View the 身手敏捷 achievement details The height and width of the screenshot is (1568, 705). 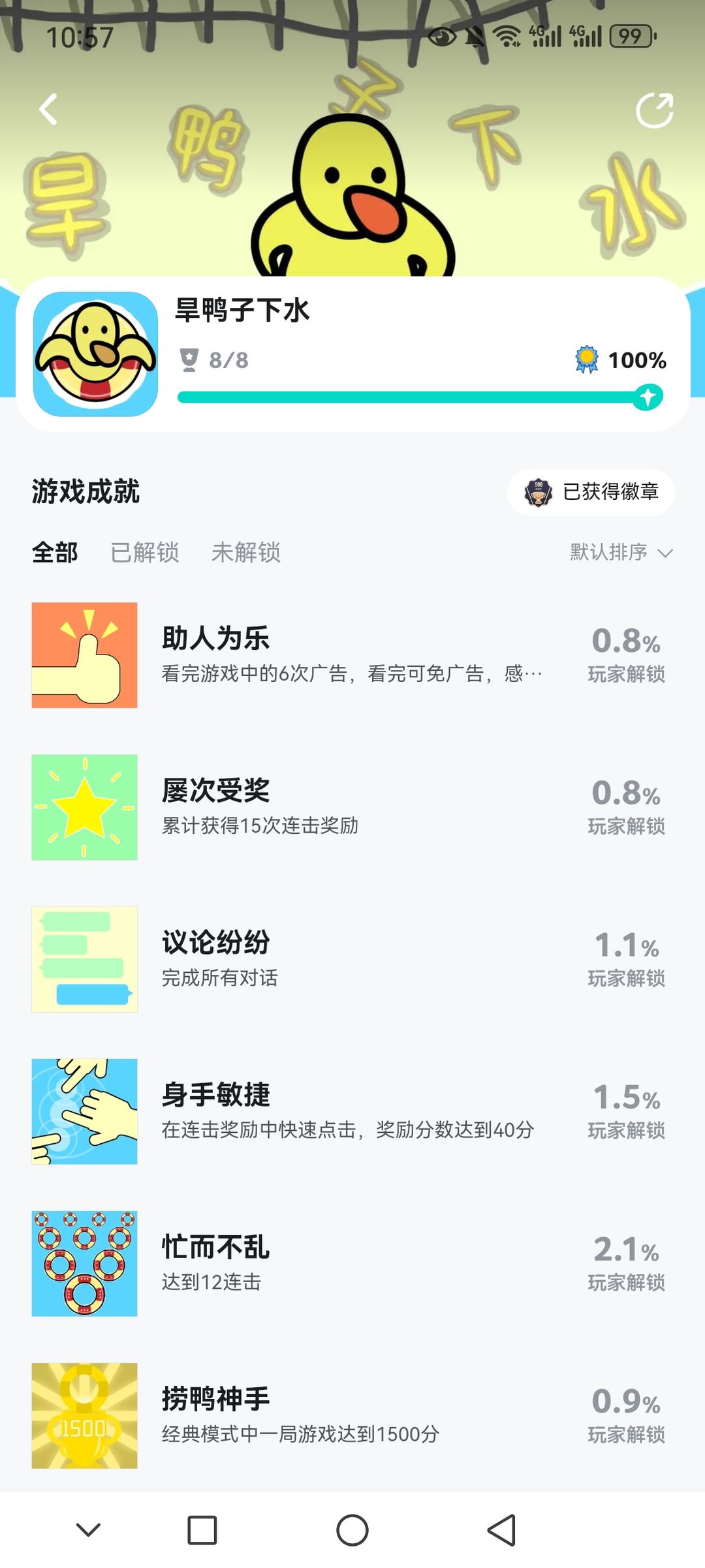352,1111
